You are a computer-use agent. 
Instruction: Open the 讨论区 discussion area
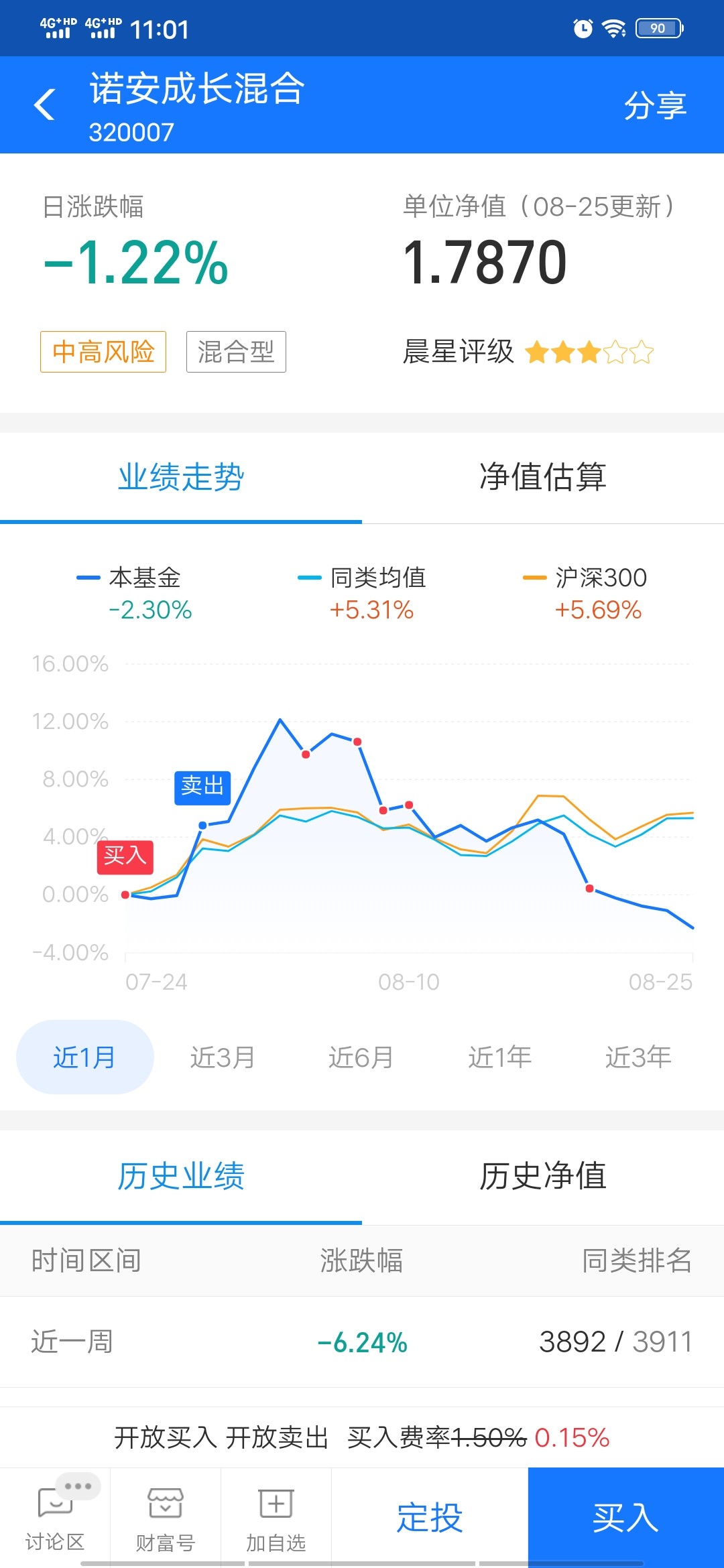click(x=55, y=1518)
